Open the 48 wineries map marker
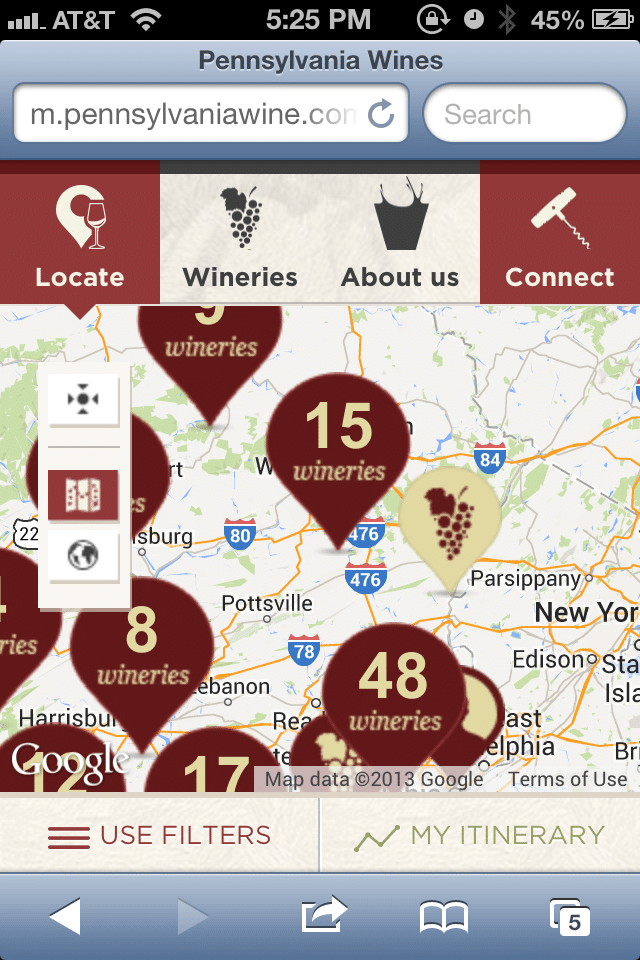Viewport: 640px width, 960px height. (395, 690)
